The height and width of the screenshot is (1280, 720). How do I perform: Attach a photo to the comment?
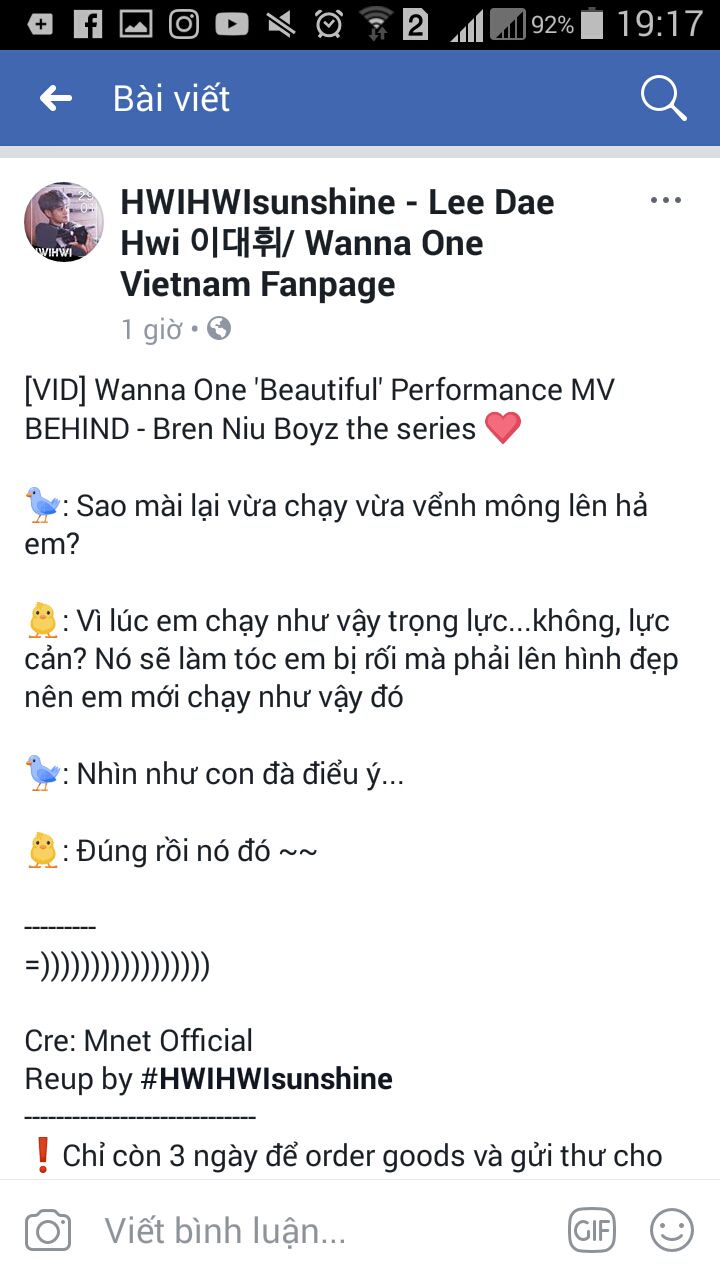click(47, 1230)
